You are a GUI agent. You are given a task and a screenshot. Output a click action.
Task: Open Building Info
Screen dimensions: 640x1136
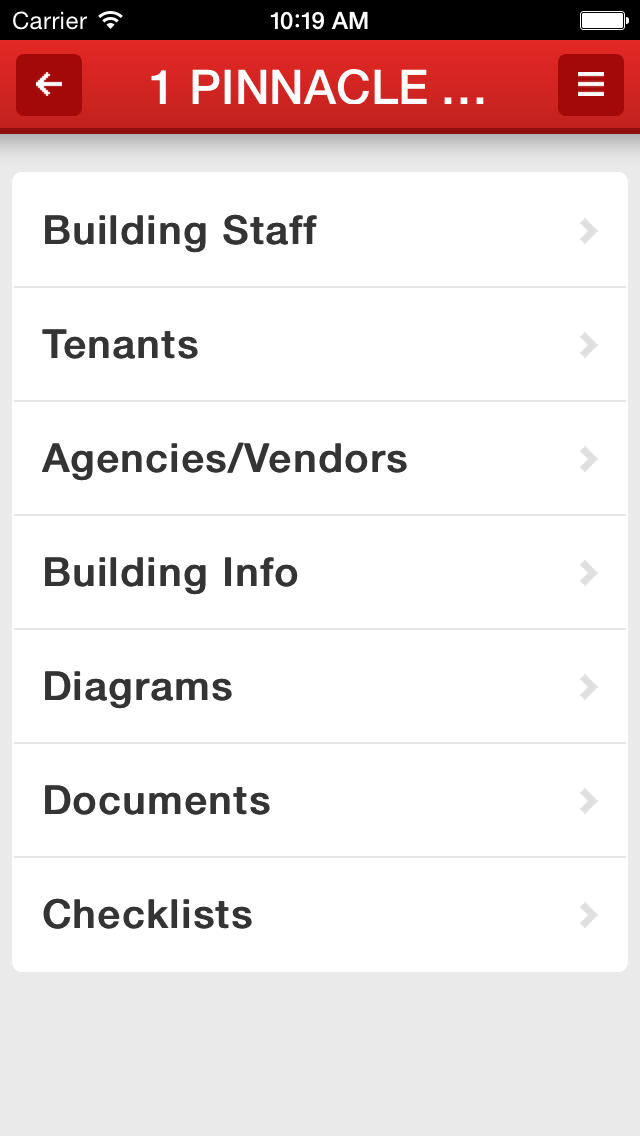point(320,572)
